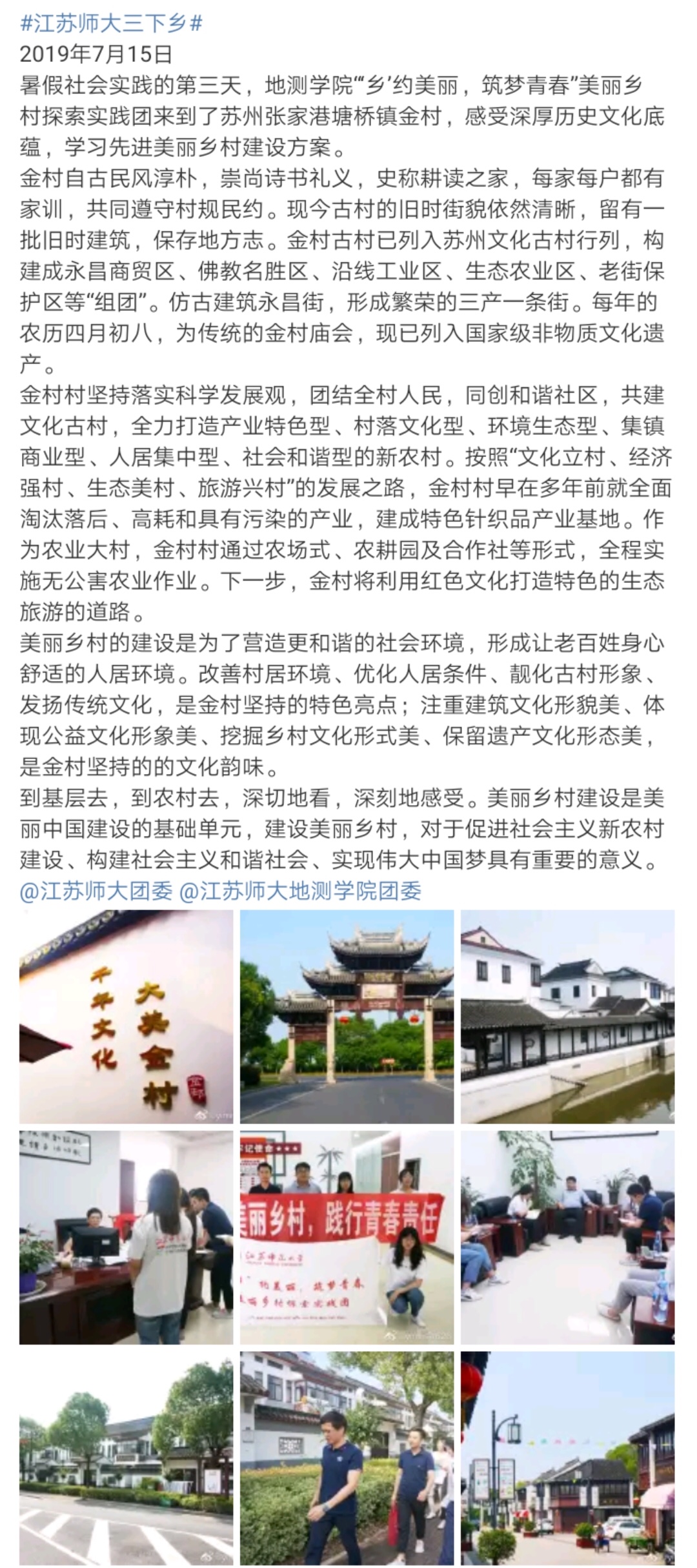Open the white houses by water photo
The image size is (697, 1568).
[x=567, y=1017]
